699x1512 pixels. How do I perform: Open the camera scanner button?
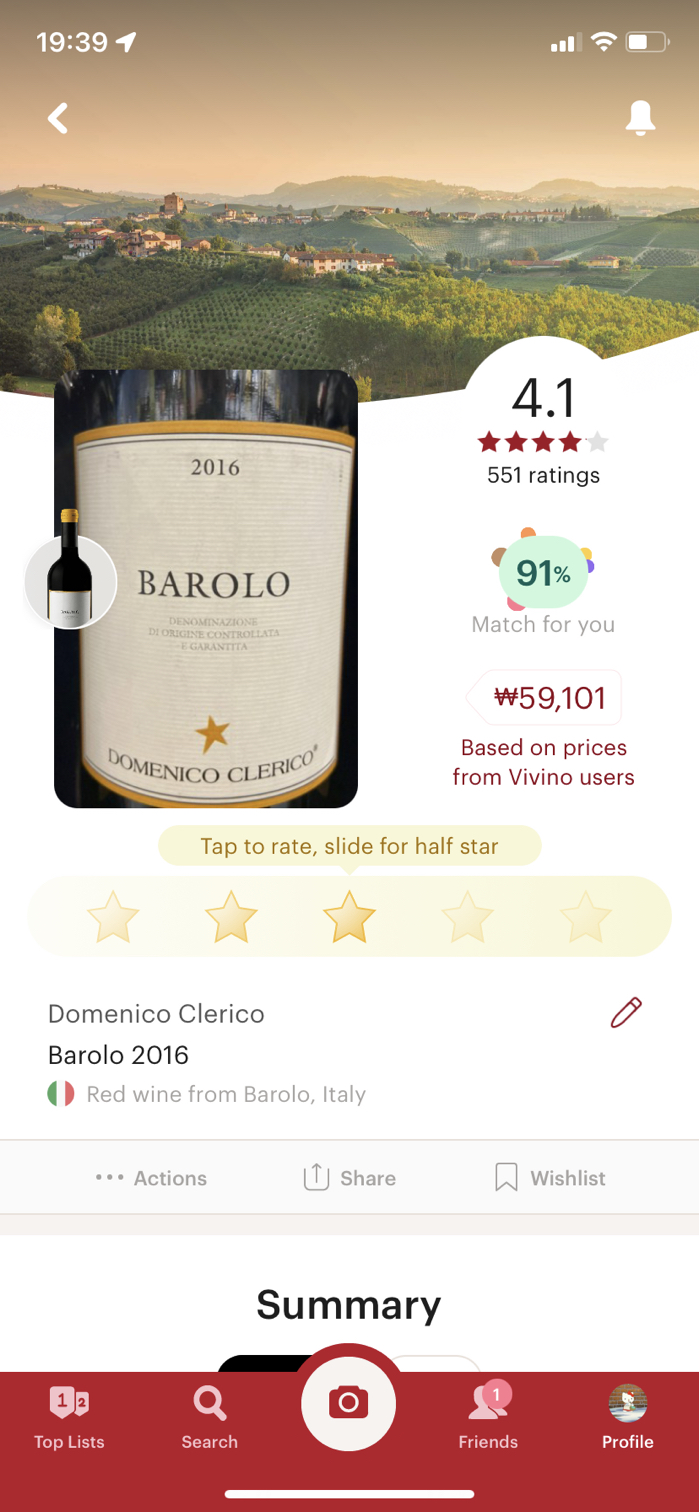click(x=349, y=1403)
